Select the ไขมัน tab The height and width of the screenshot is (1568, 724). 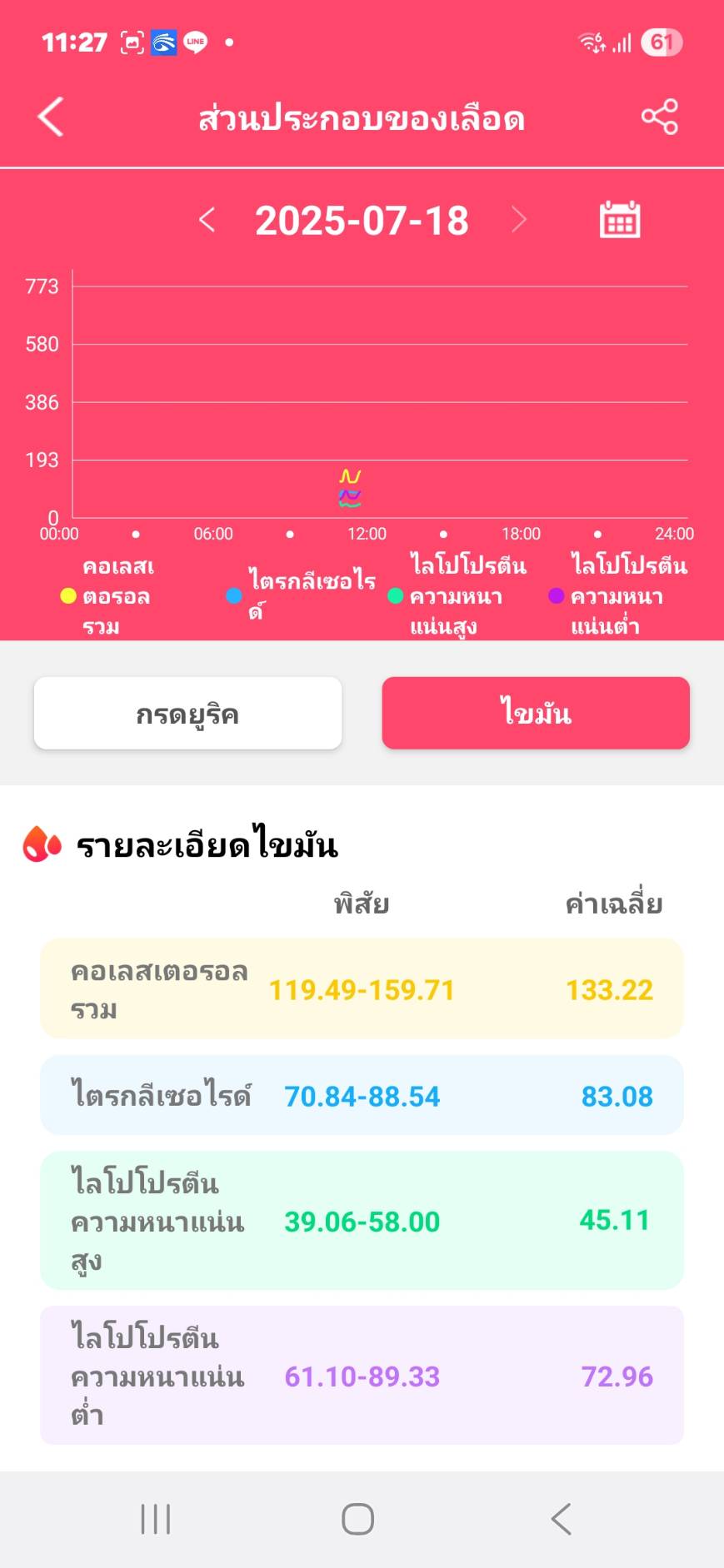point(536,714)
